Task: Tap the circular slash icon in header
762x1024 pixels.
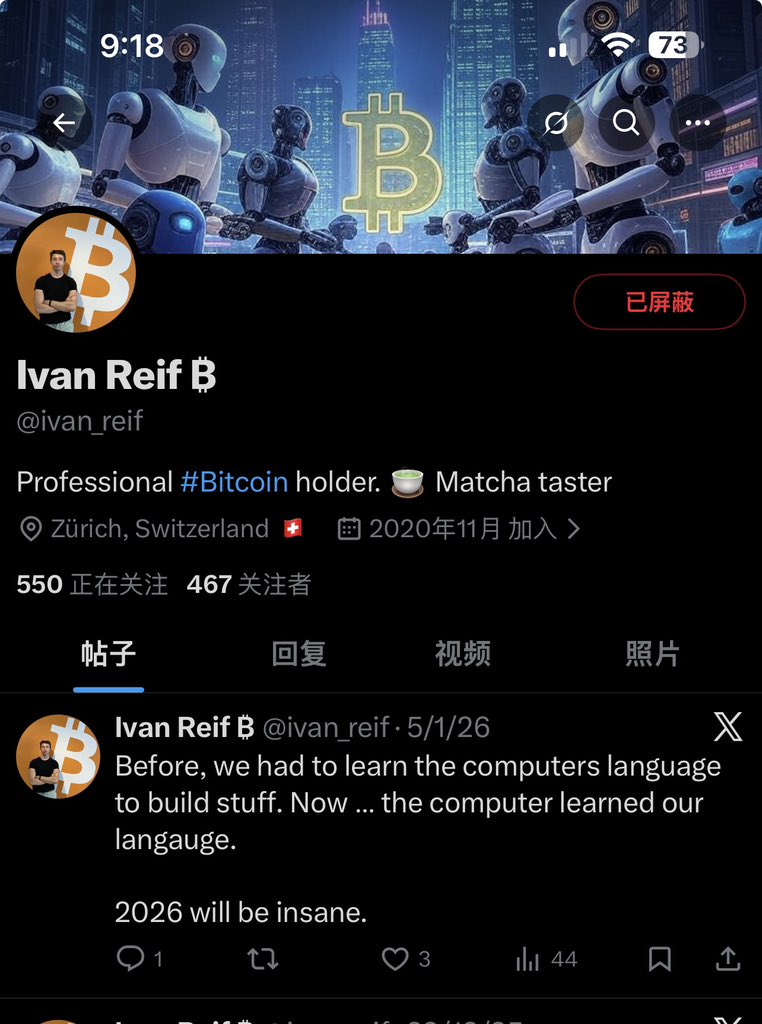Action: click(x=555, y=123)
